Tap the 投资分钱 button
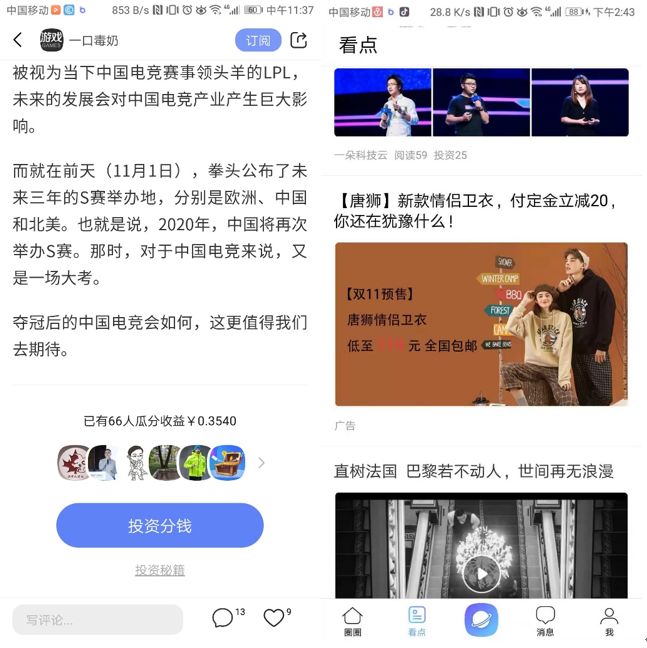The width and height of the screenshot is (647, 648). (x=160, y=525)
